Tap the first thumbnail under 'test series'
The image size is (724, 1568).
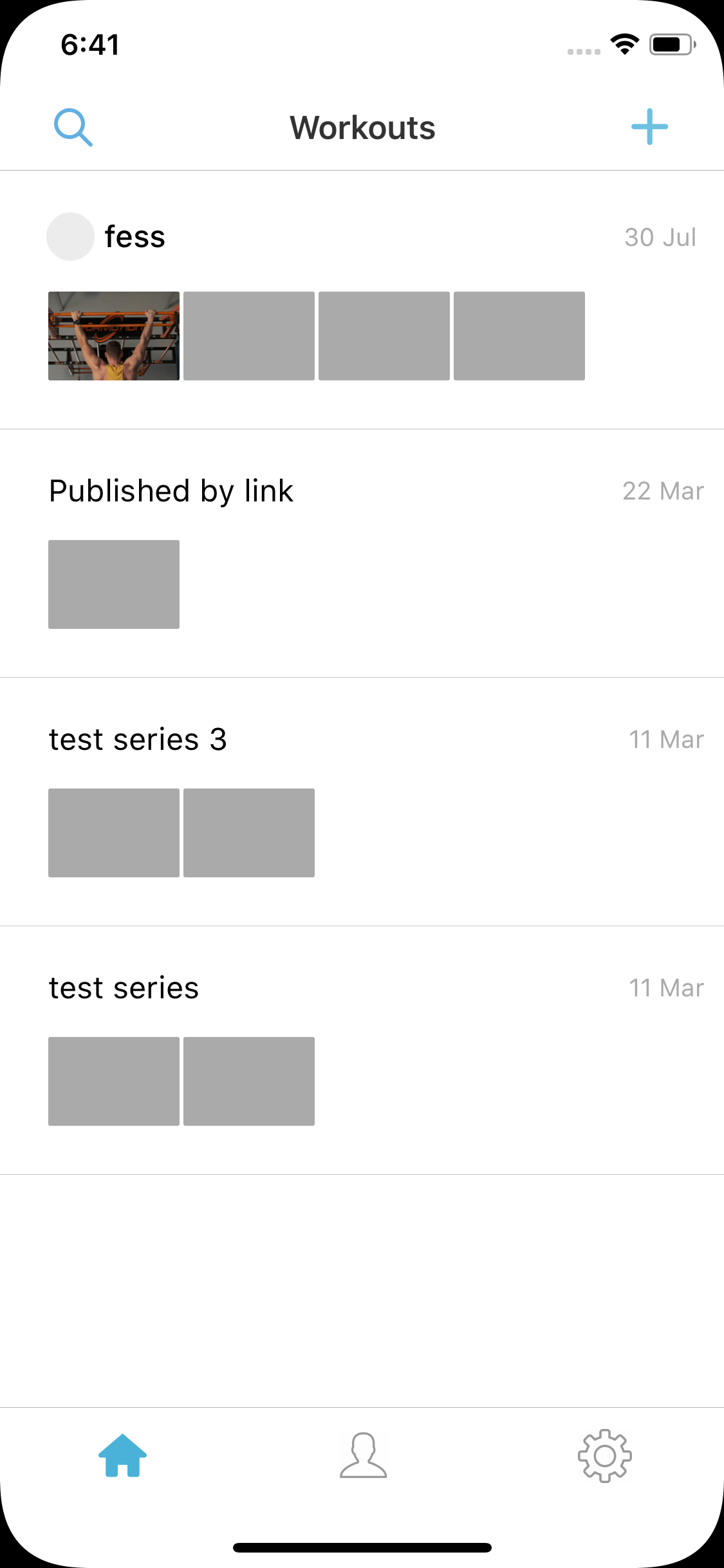point(113,1081)
